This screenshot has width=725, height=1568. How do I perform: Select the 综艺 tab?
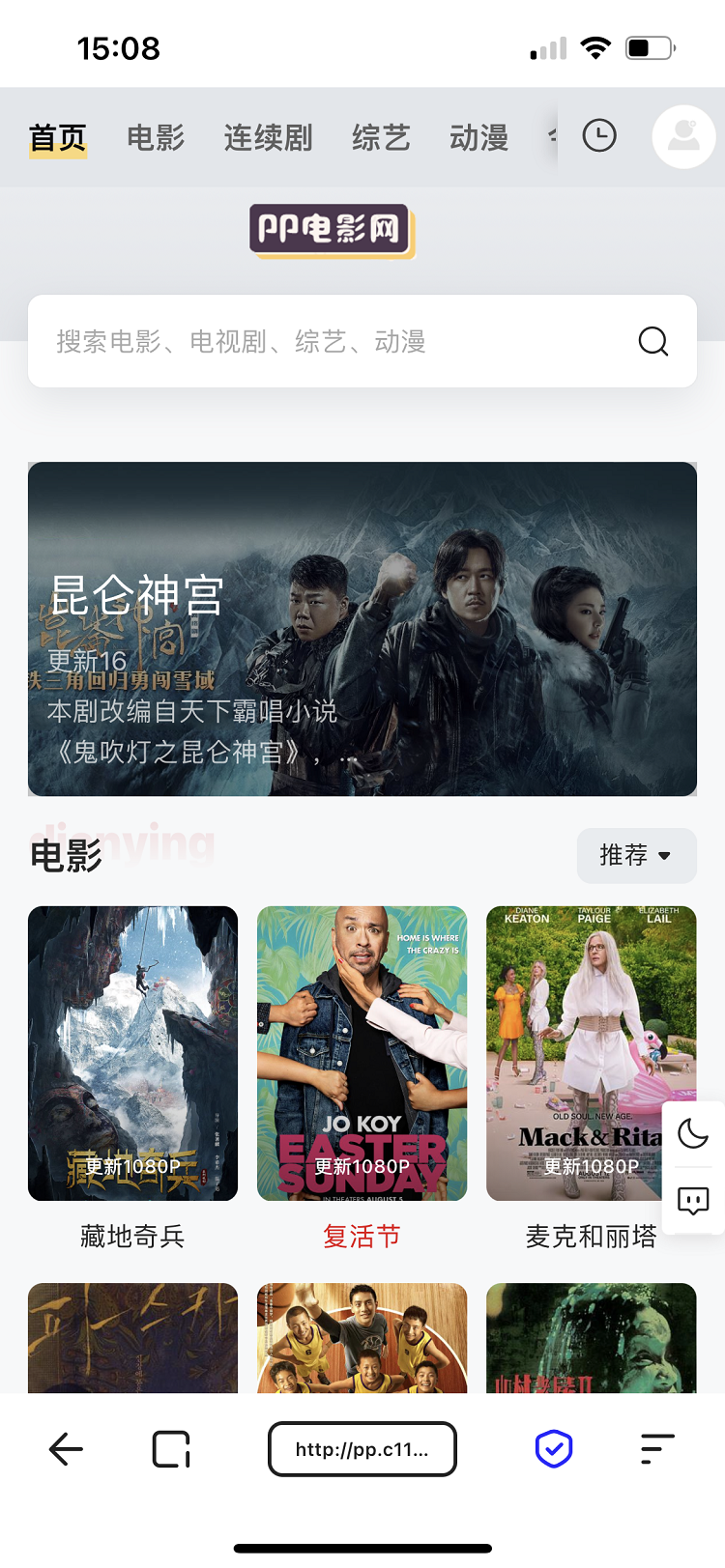(x=381, y=138)
